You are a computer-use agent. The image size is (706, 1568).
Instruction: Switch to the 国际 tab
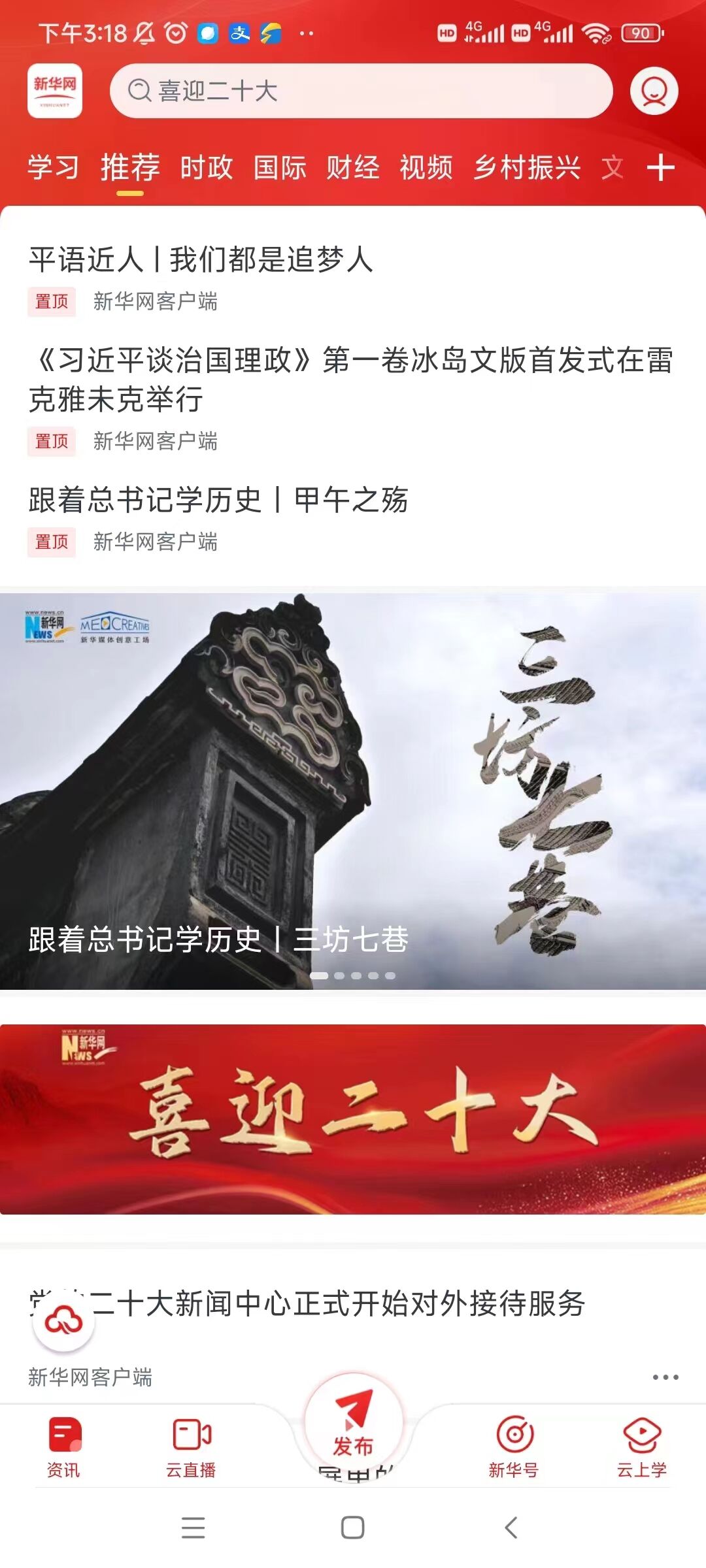coord(280,168)
